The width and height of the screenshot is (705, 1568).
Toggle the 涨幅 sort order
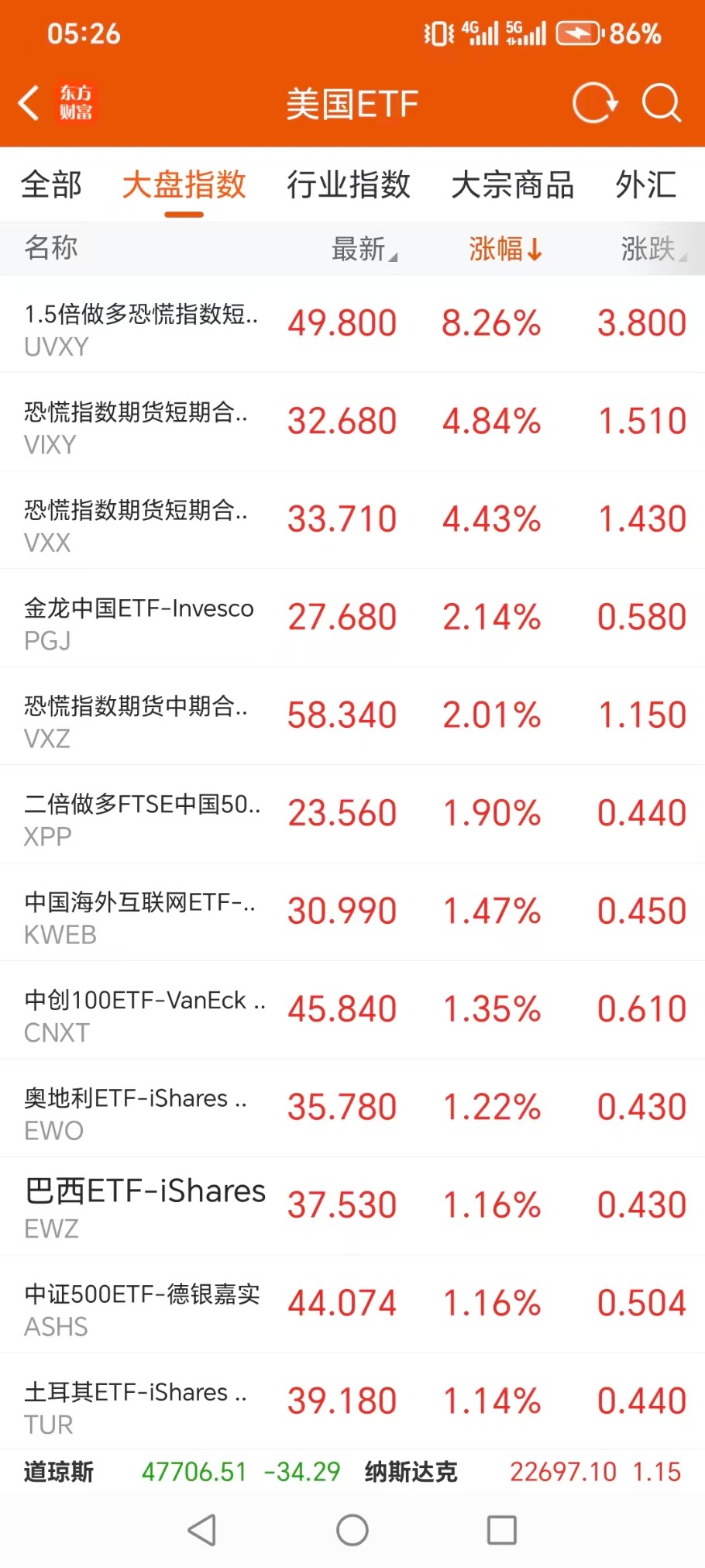[x=505, y=250]
